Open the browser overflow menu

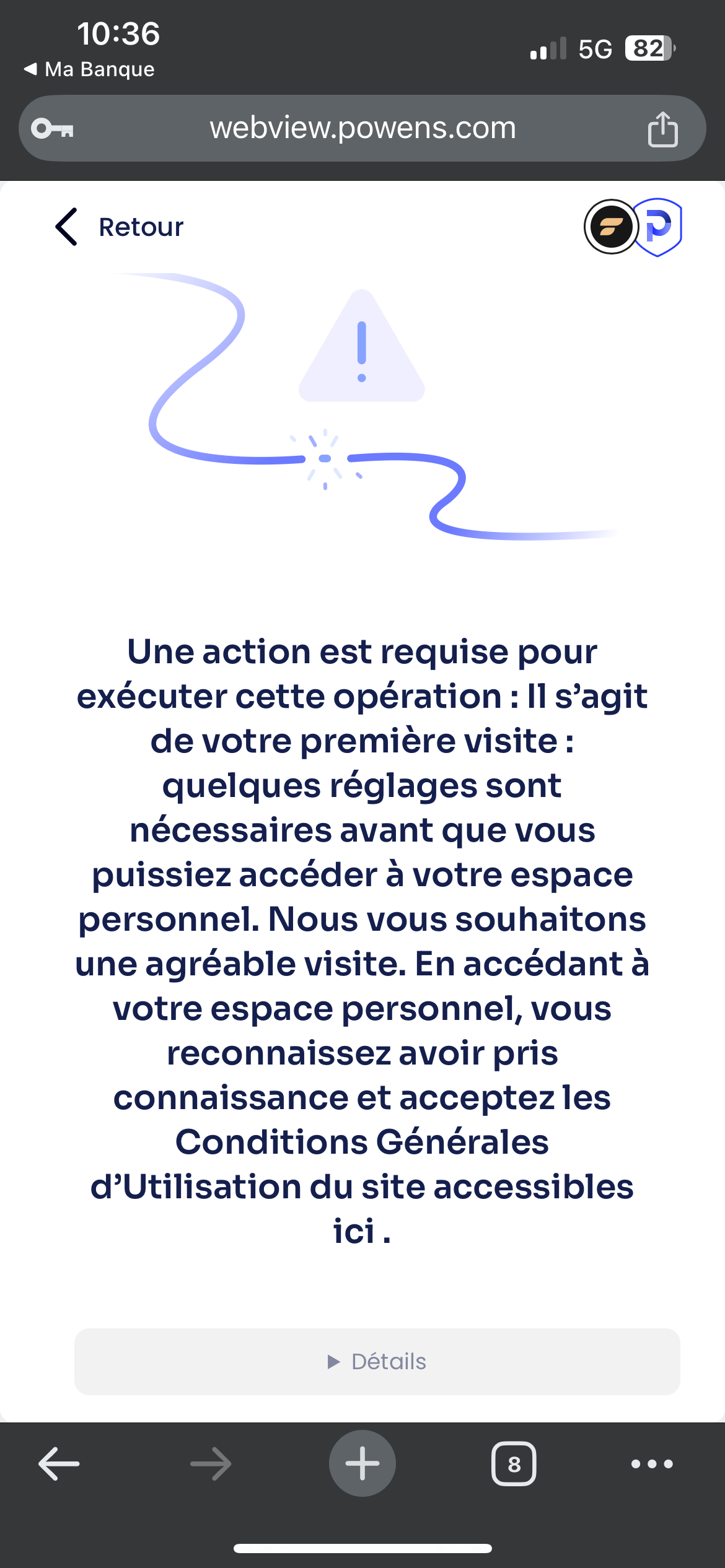651,1464
